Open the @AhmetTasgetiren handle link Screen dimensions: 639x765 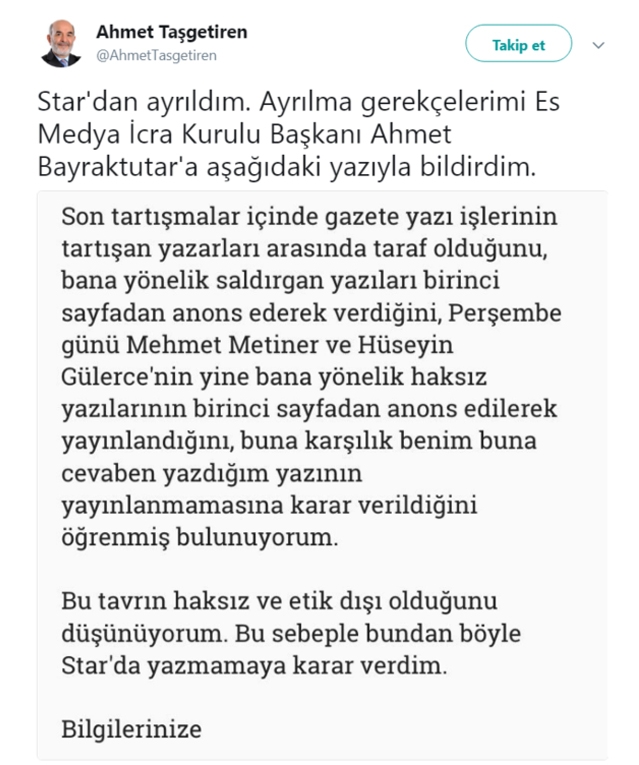[x=156, y=56]
